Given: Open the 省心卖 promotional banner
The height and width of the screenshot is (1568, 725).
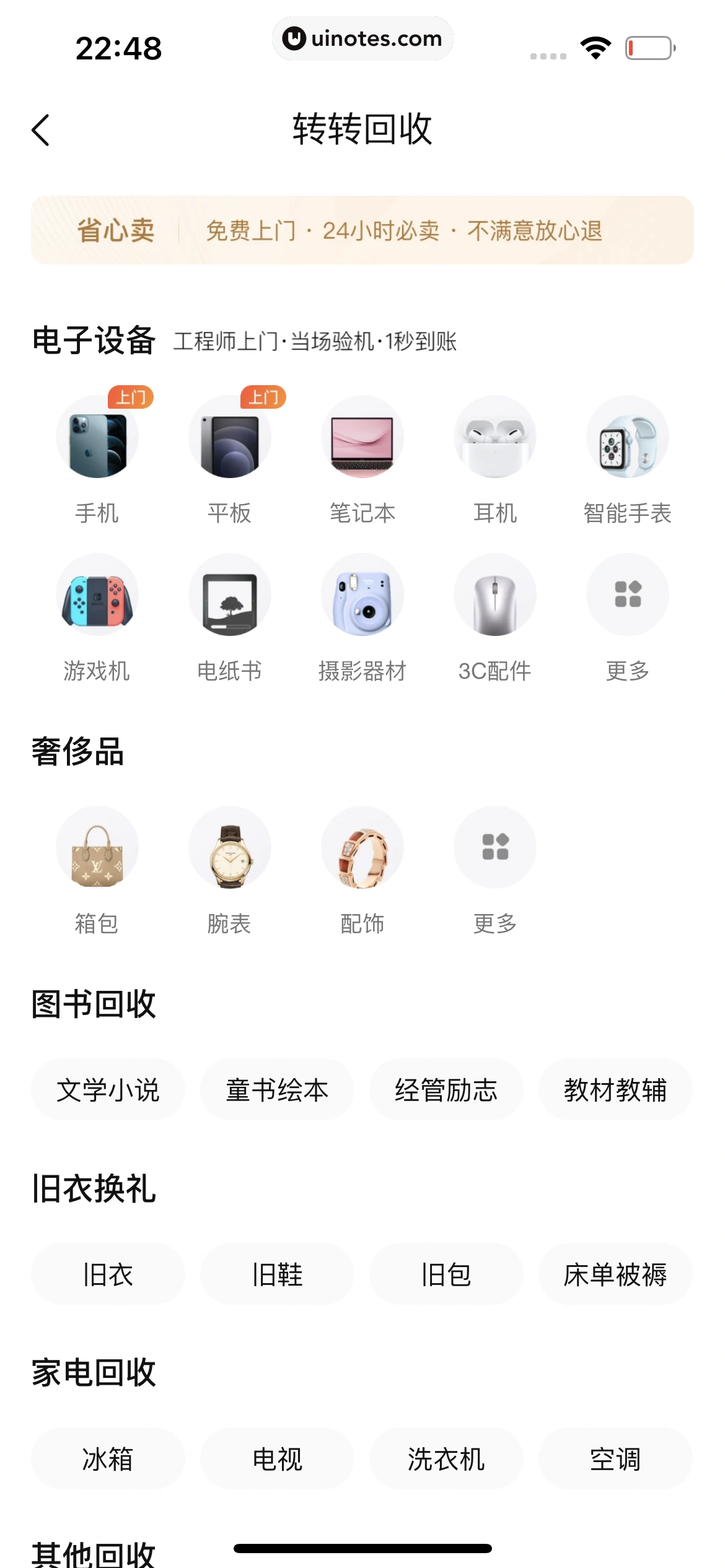Looking at the screenshot, I should tap(362, 230).
